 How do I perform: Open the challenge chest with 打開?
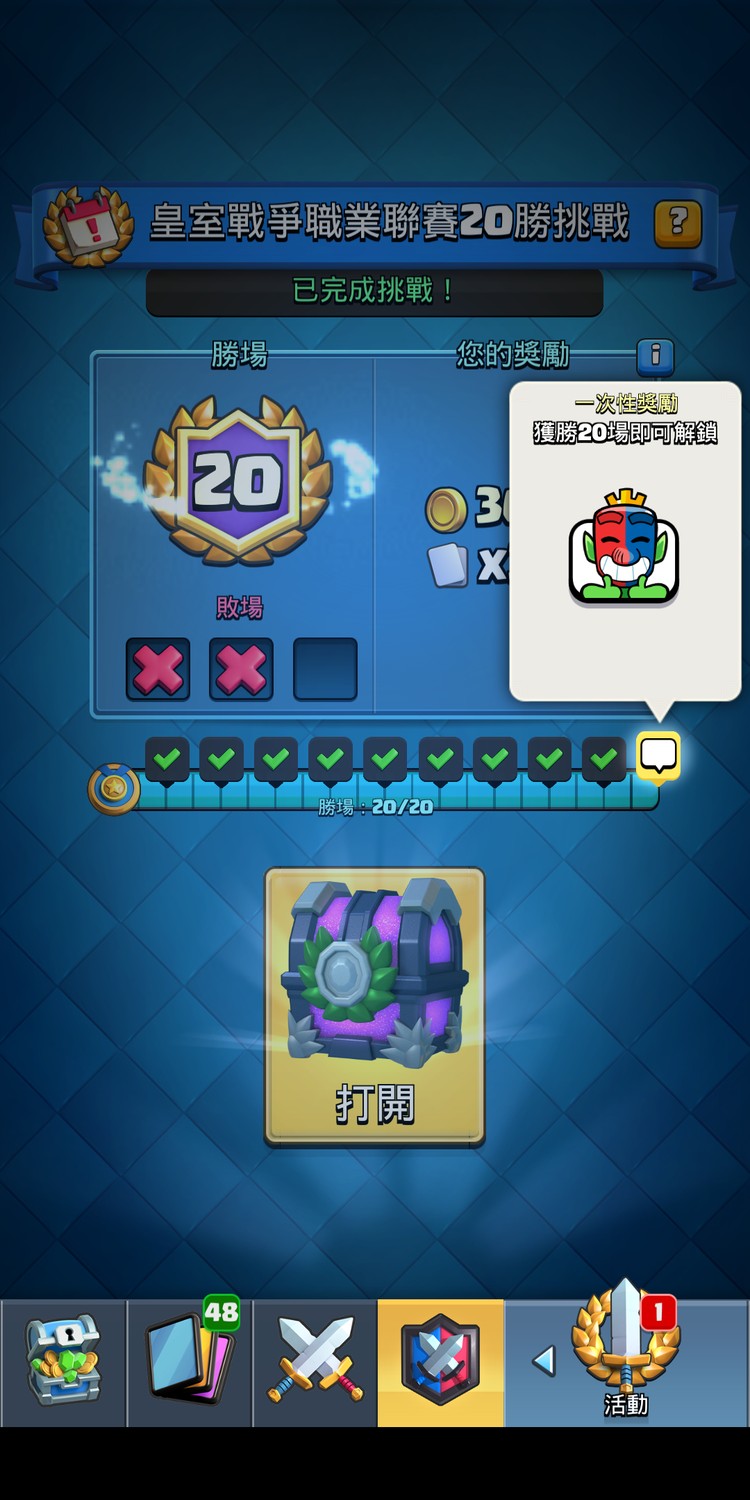375,1005
